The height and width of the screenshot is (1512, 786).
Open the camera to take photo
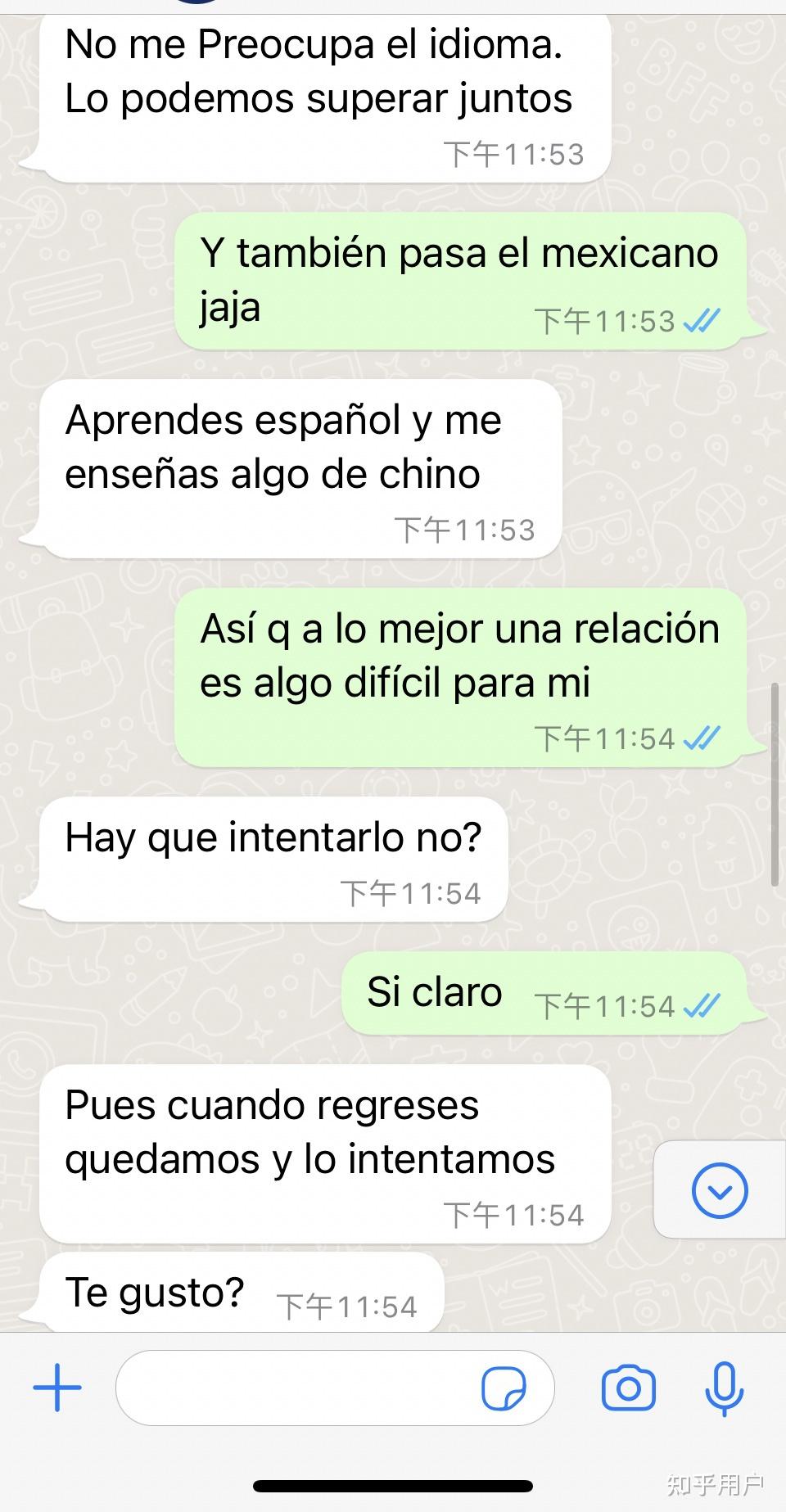(x=628, y=1388)
